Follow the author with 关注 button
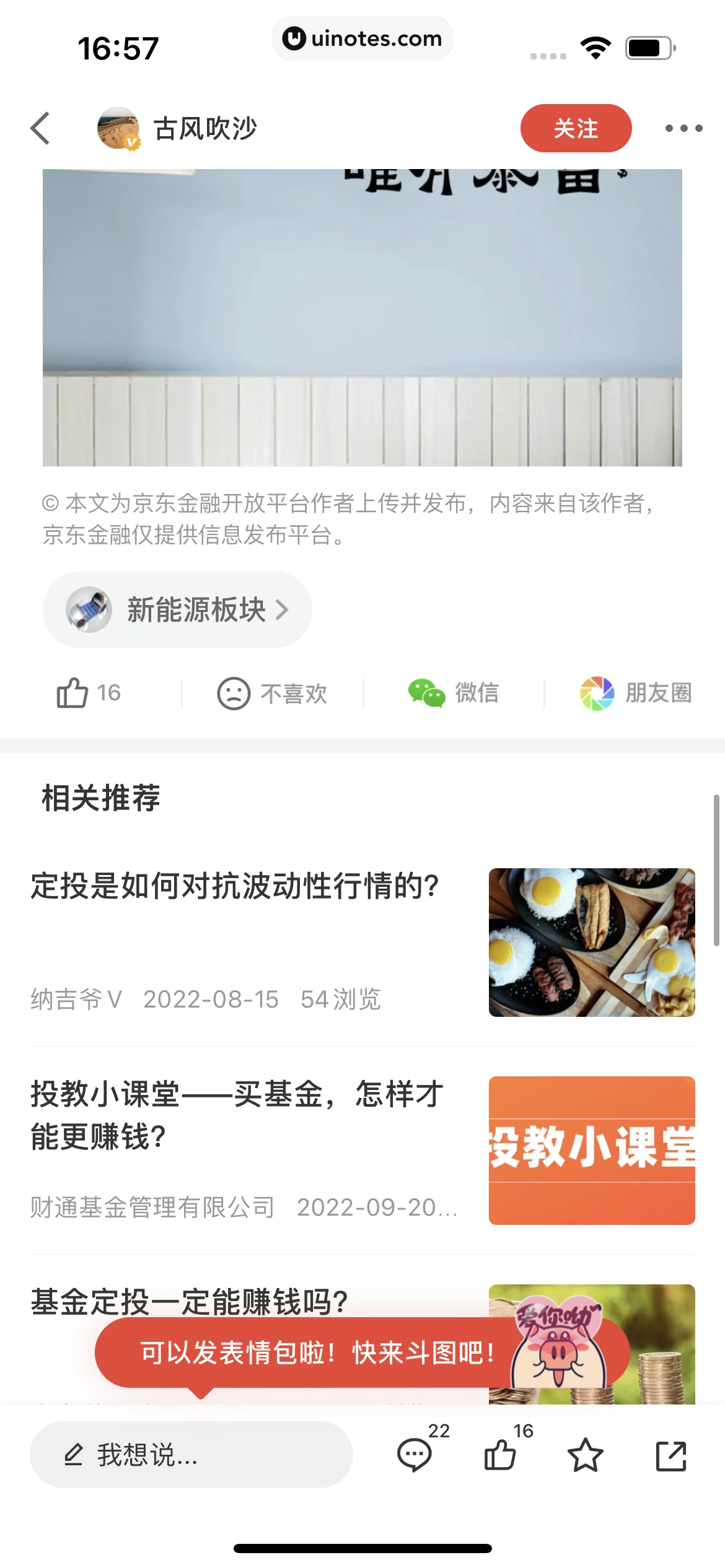 (576, 128)
